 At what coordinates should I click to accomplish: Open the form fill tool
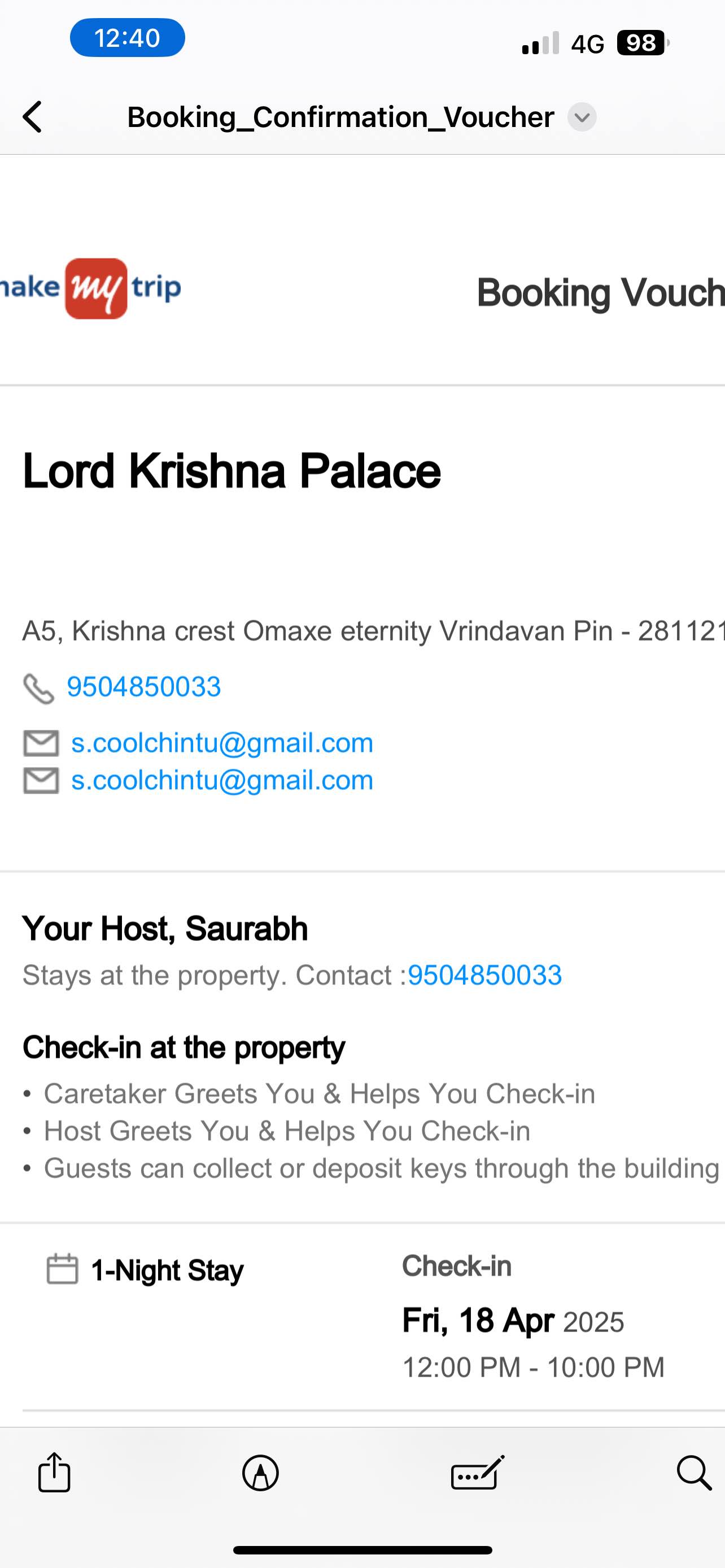(477, 1473)
